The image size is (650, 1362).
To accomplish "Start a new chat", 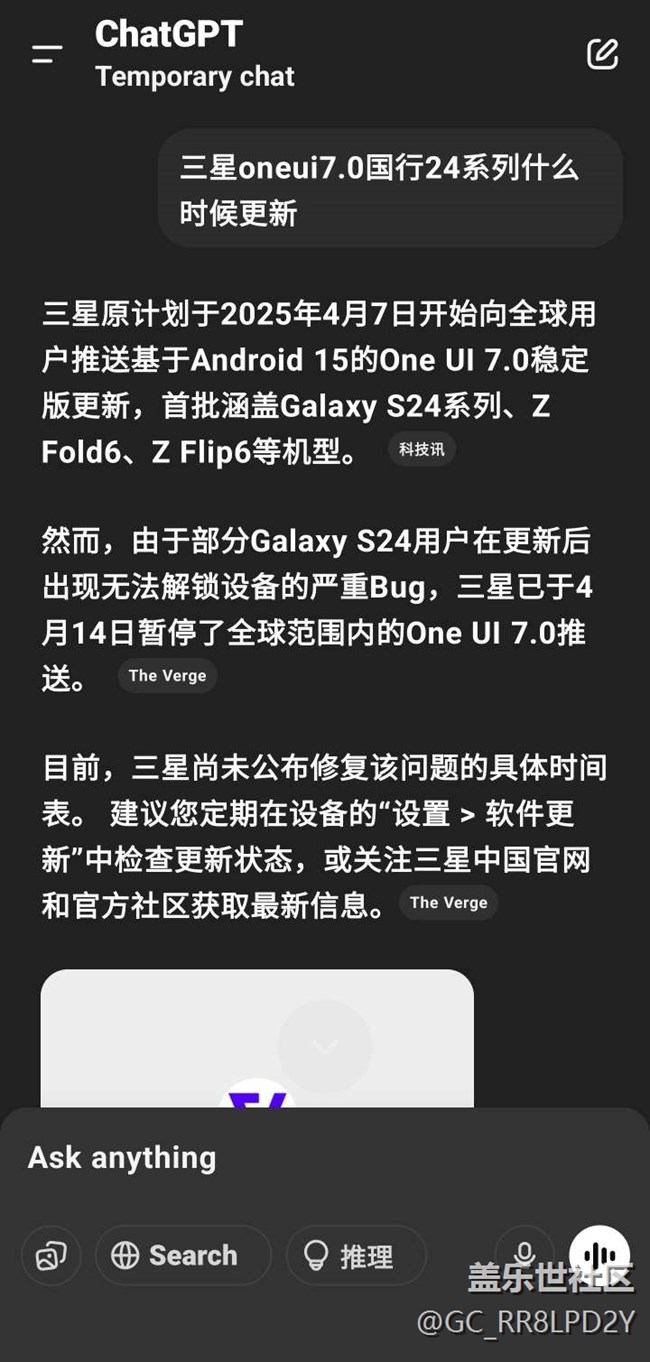I will (602, 54).
